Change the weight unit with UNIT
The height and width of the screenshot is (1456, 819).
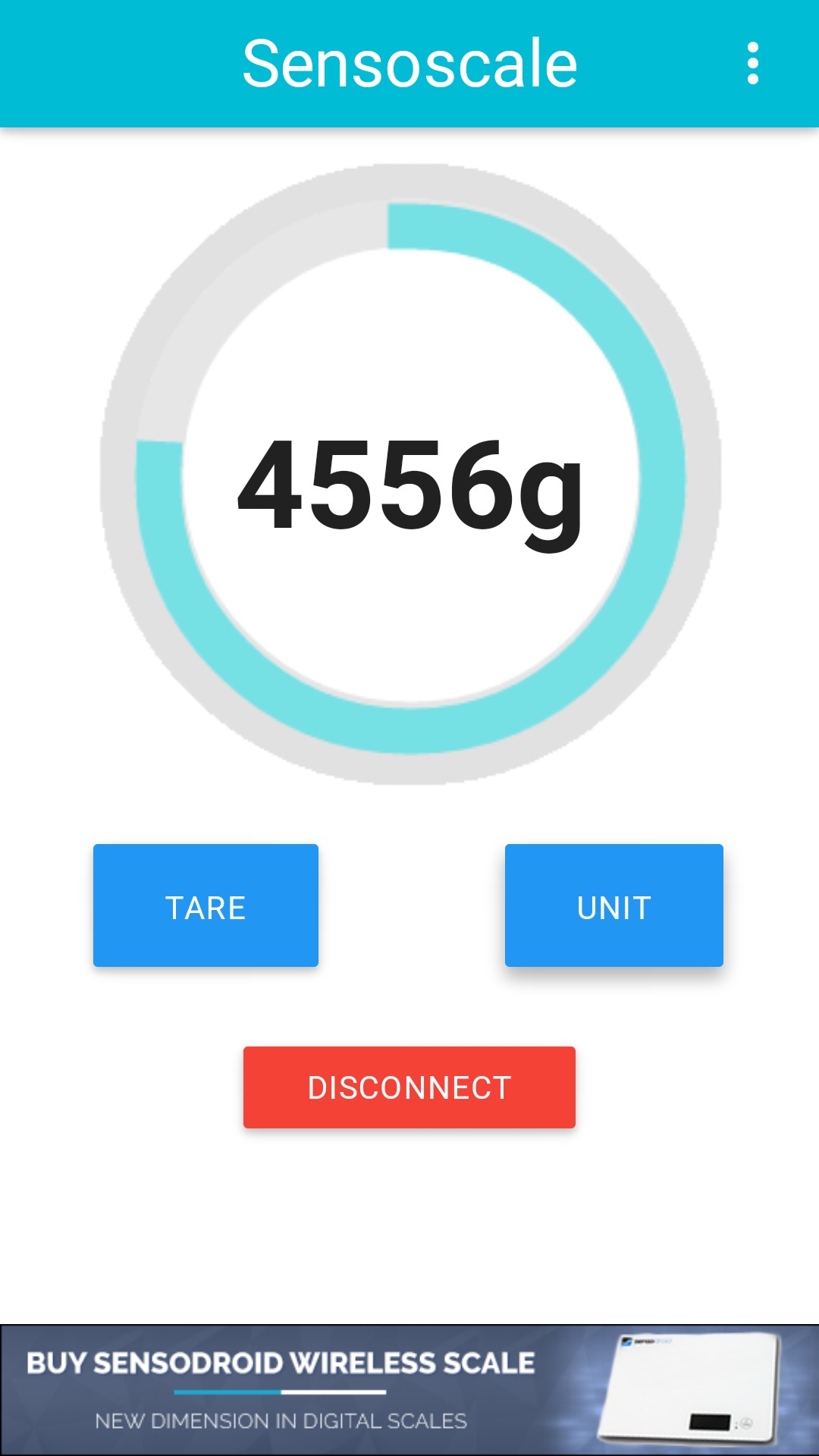[x=614, y=905]
